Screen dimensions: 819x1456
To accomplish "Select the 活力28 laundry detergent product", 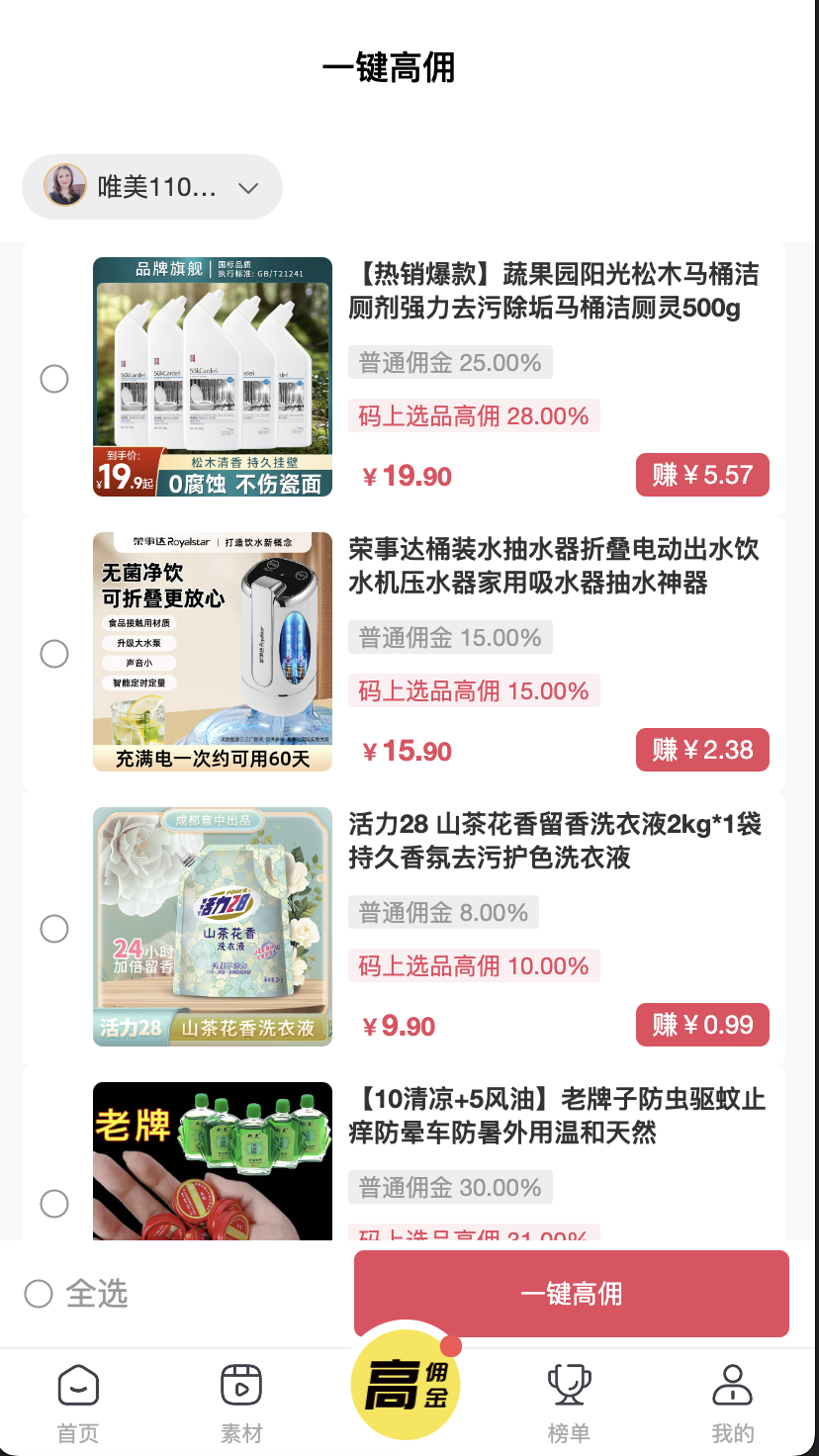I will point(54,929).
